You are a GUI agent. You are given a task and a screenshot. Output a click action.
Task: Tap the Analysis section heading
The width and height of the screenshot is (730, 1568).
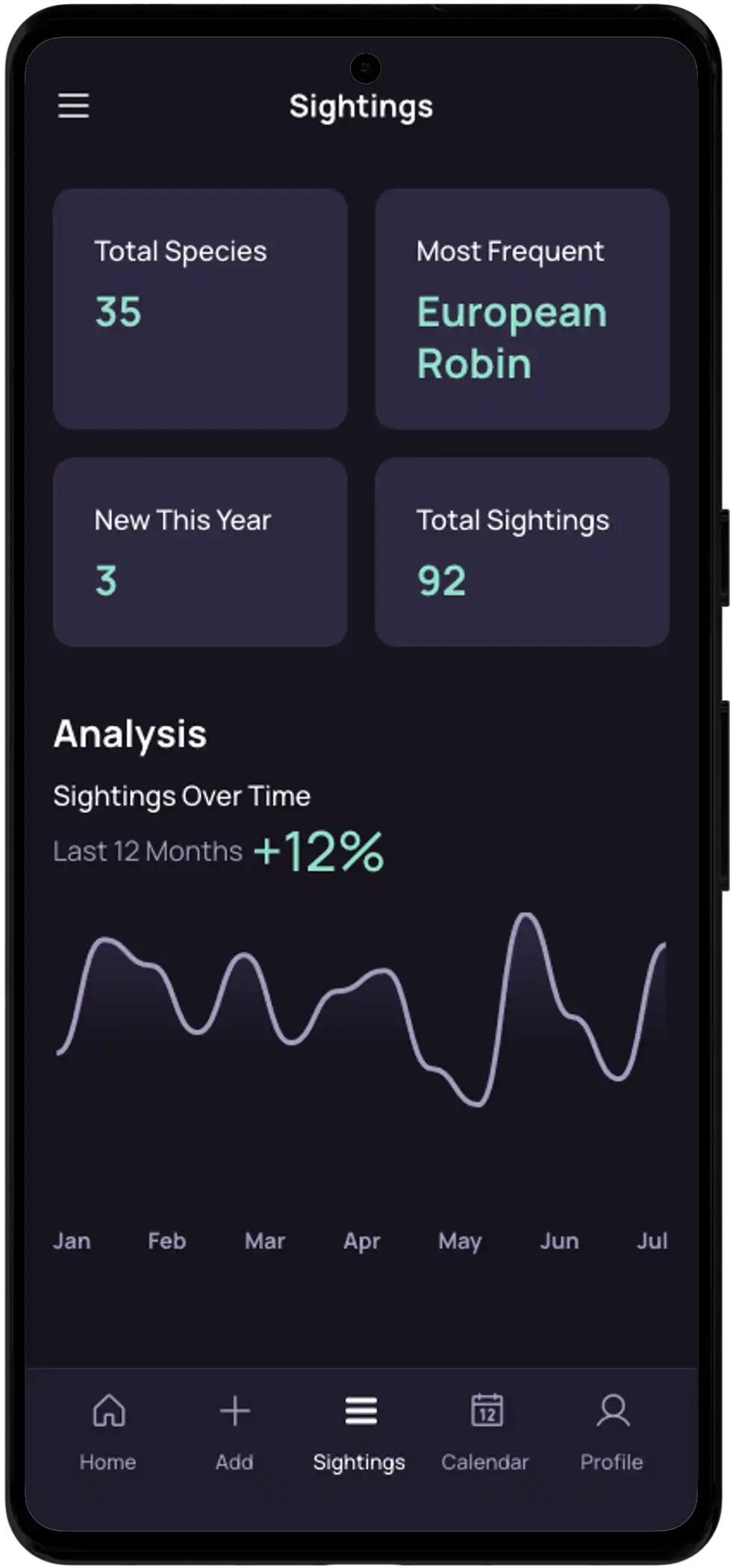131,733
